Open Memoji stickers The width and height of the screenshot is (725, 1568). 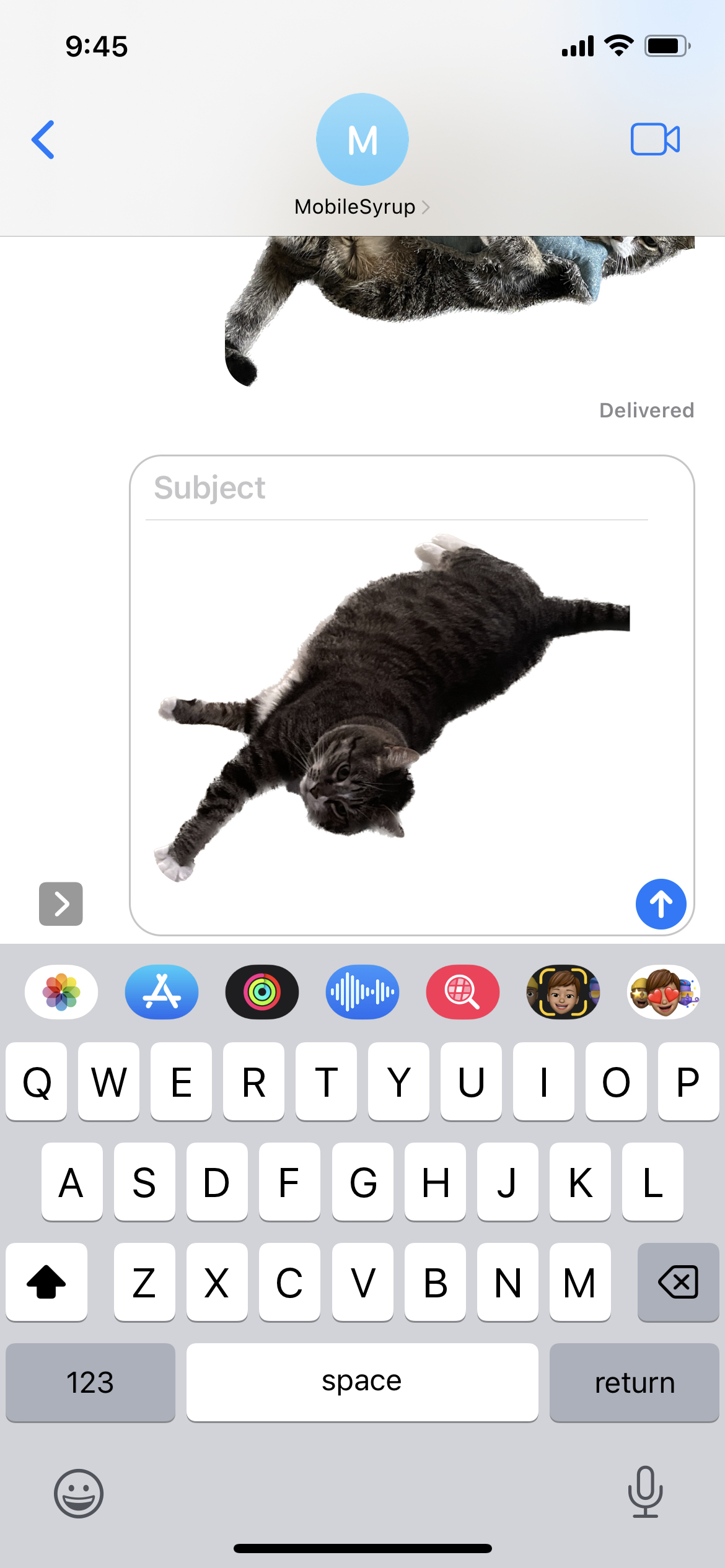click(663, 992)
